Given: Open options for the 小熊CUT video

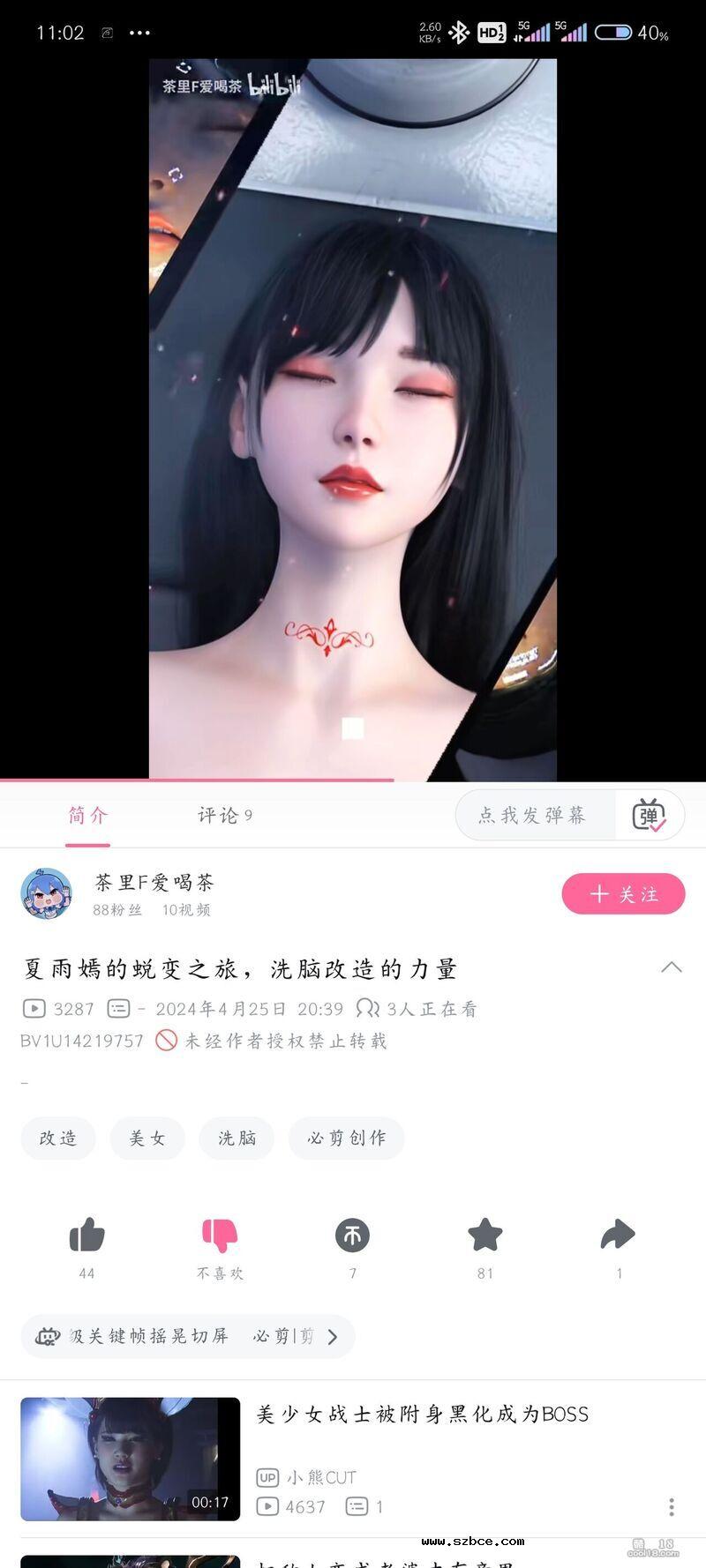Looking at the screenshot, I should coord(672,1506).
